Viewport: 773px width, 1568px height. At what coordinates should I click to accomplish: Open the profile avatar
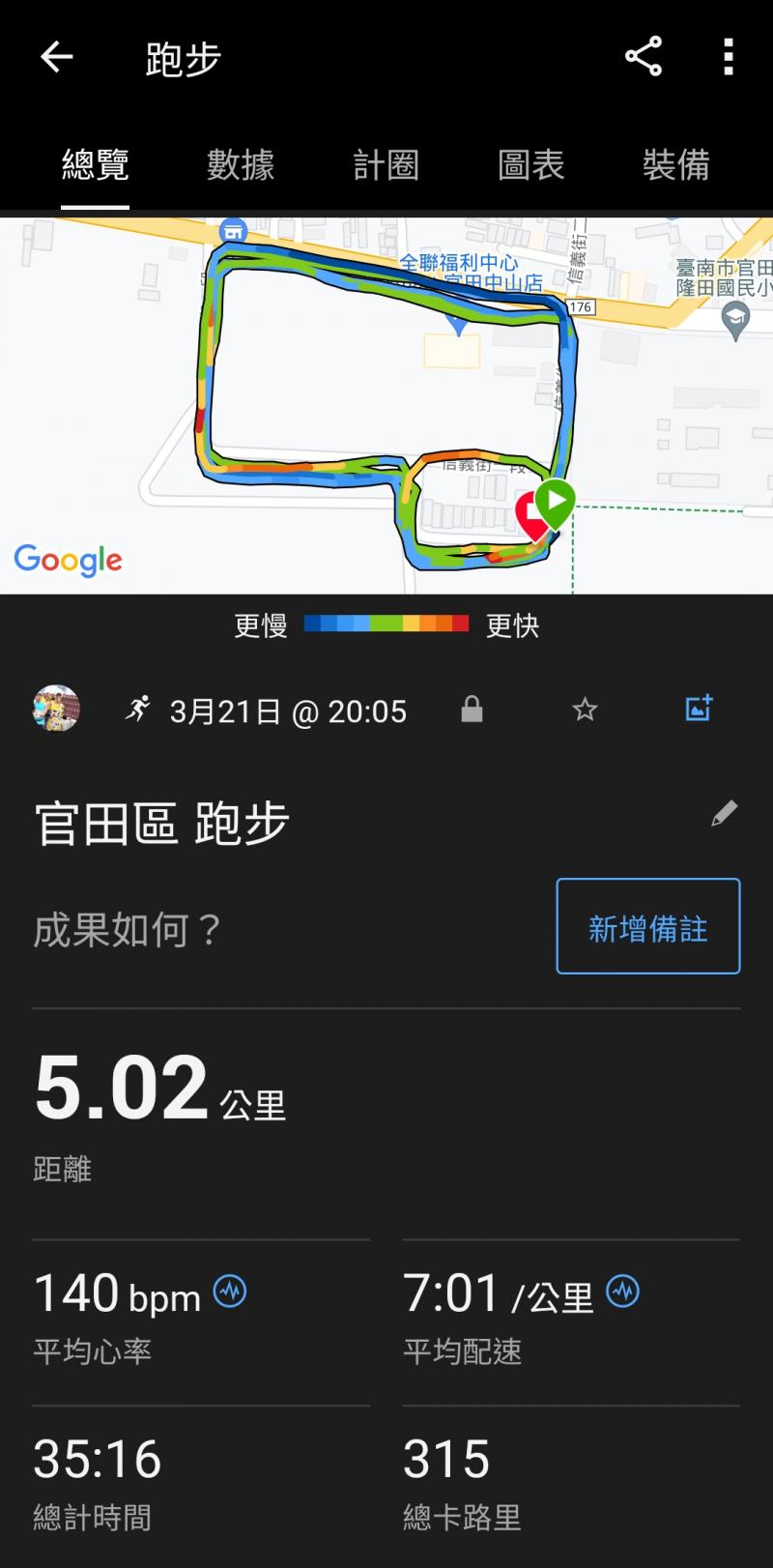[x=56, y=709]
